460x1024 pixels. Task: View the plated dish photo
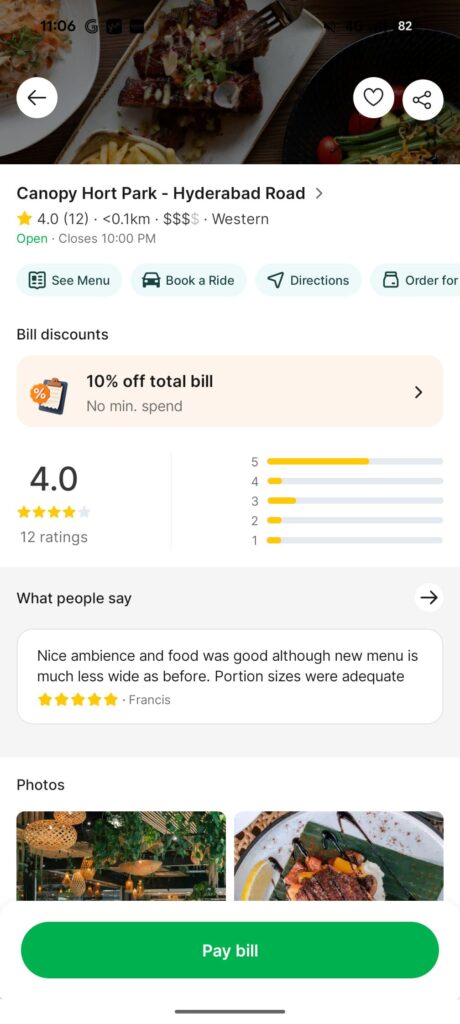338,856
